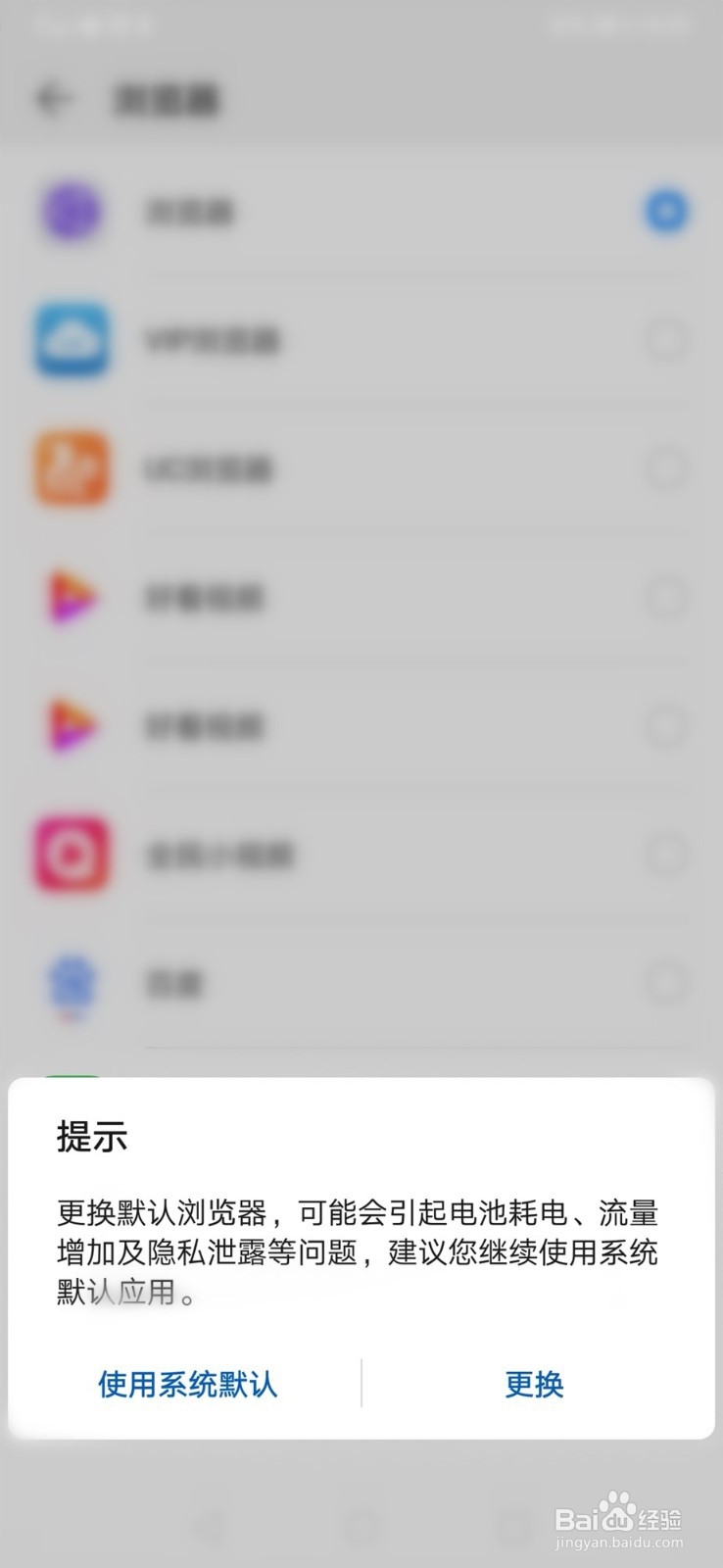Screen dimensions: 723x1568
Task: Tap the Baidu 经验 watermark logo
Action: coord(619,1520)
